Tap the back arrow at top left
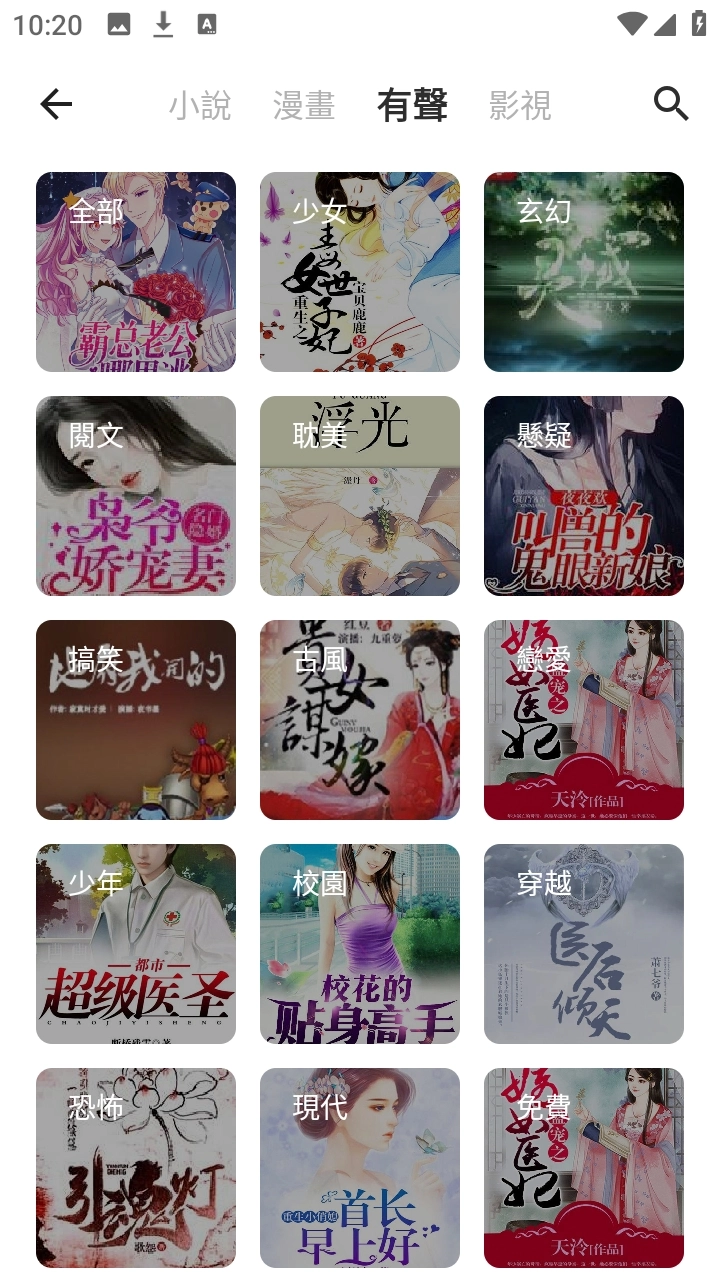Screen dimensions: 720x1280 coord(56,104)
